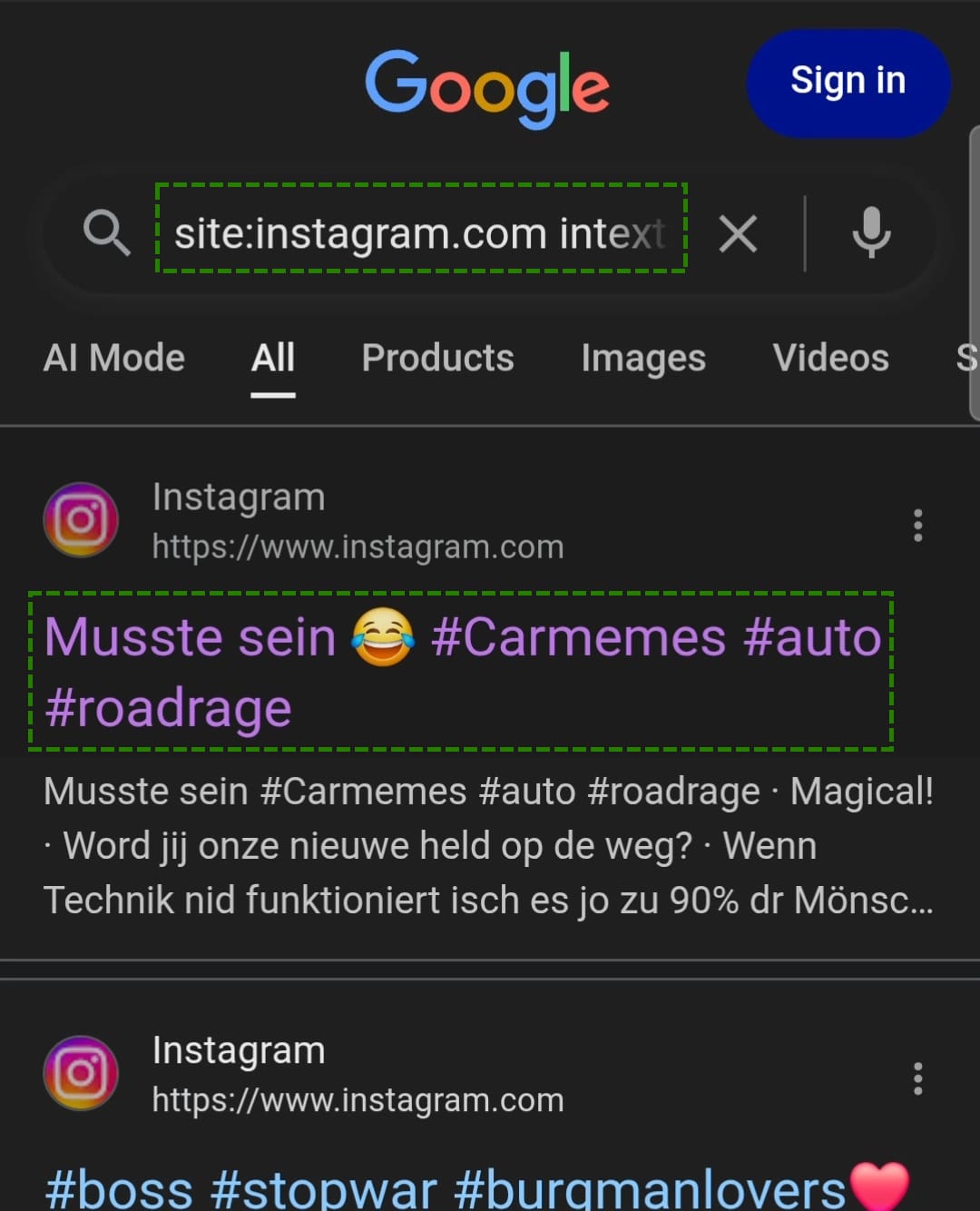Tap the Sign in button
Viewport: 980px width, 1211px height.
[x=848, y=82]
